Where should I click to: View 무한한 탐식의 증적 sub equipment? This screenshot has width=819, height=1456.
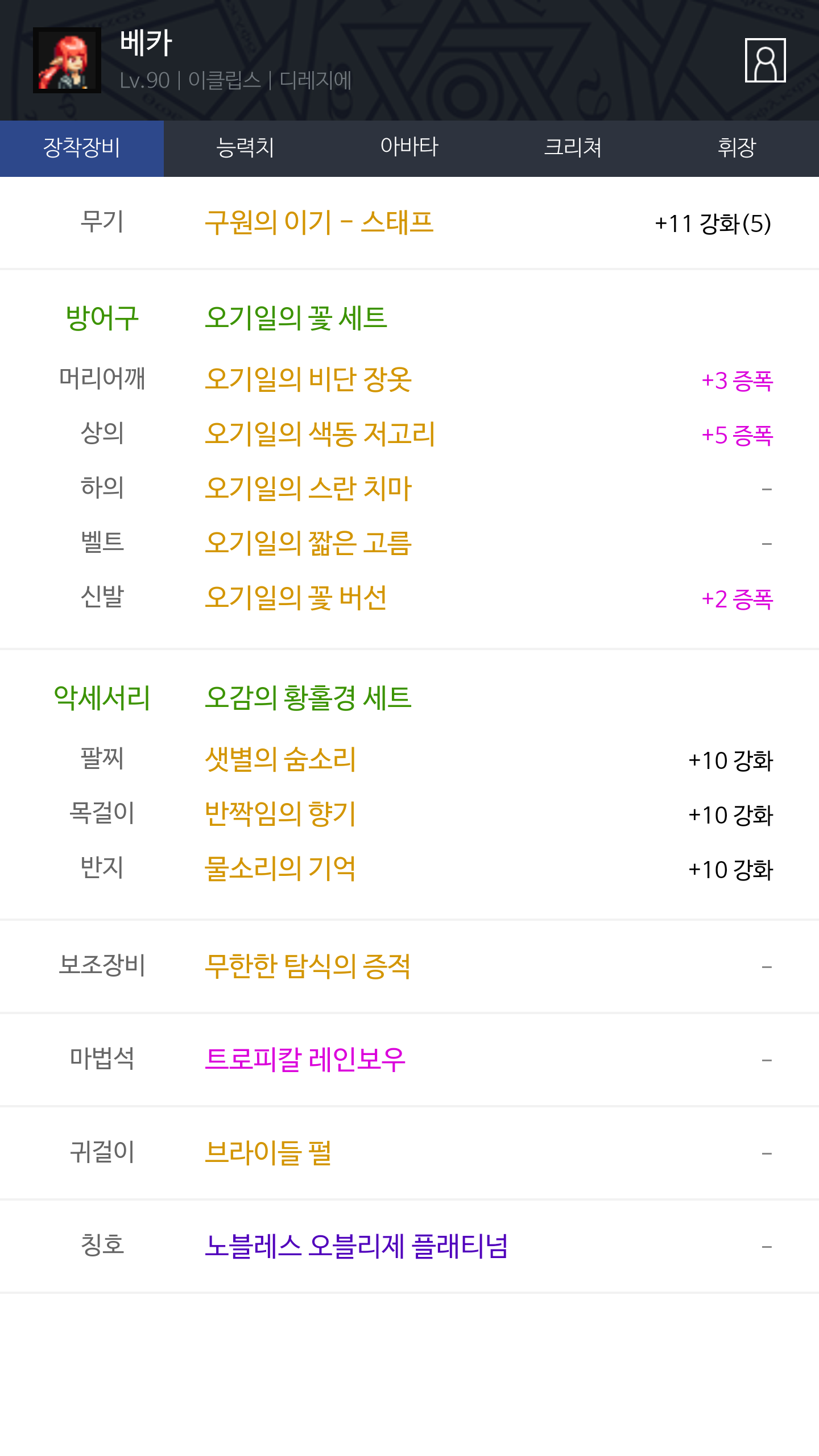pos(308,966)
